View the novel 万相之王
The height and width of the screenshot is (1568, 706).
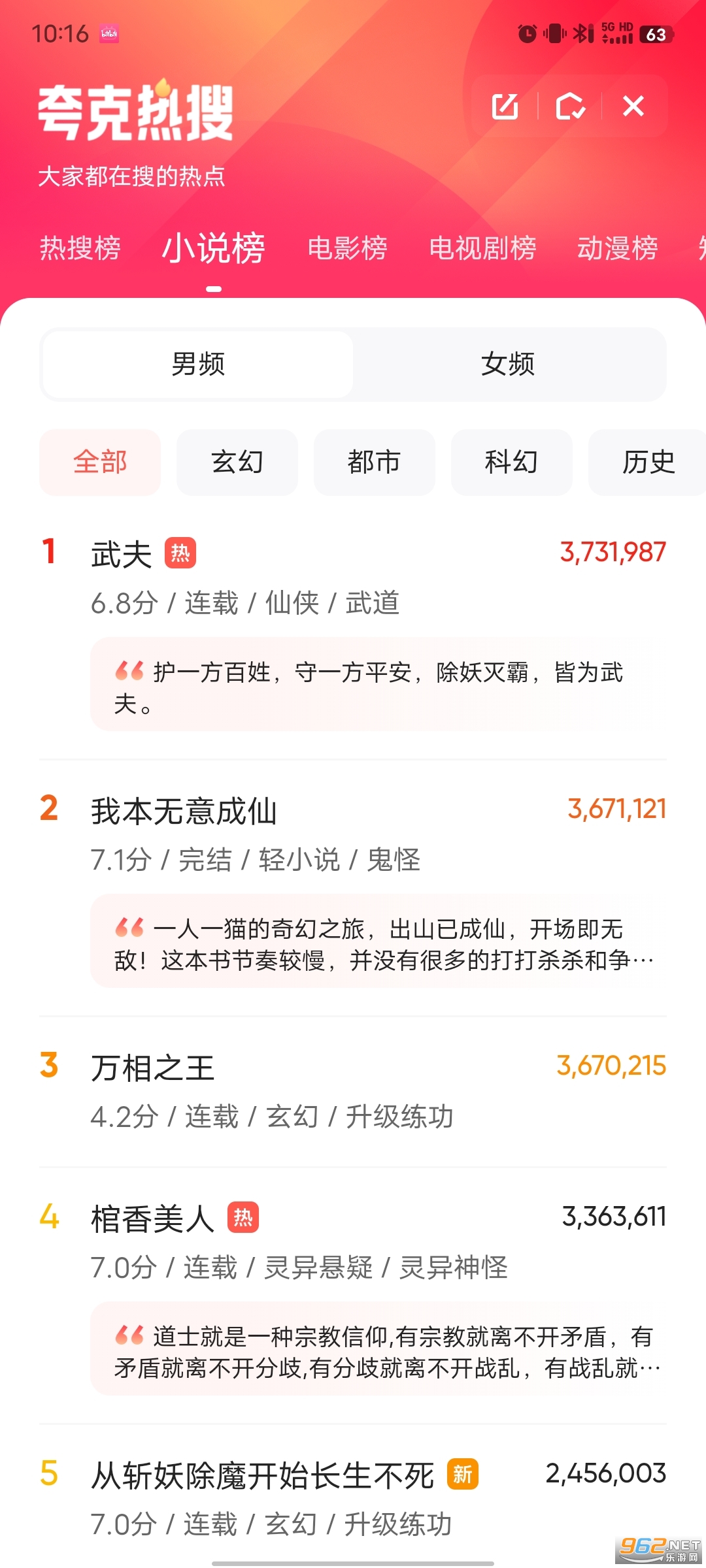153,1068
